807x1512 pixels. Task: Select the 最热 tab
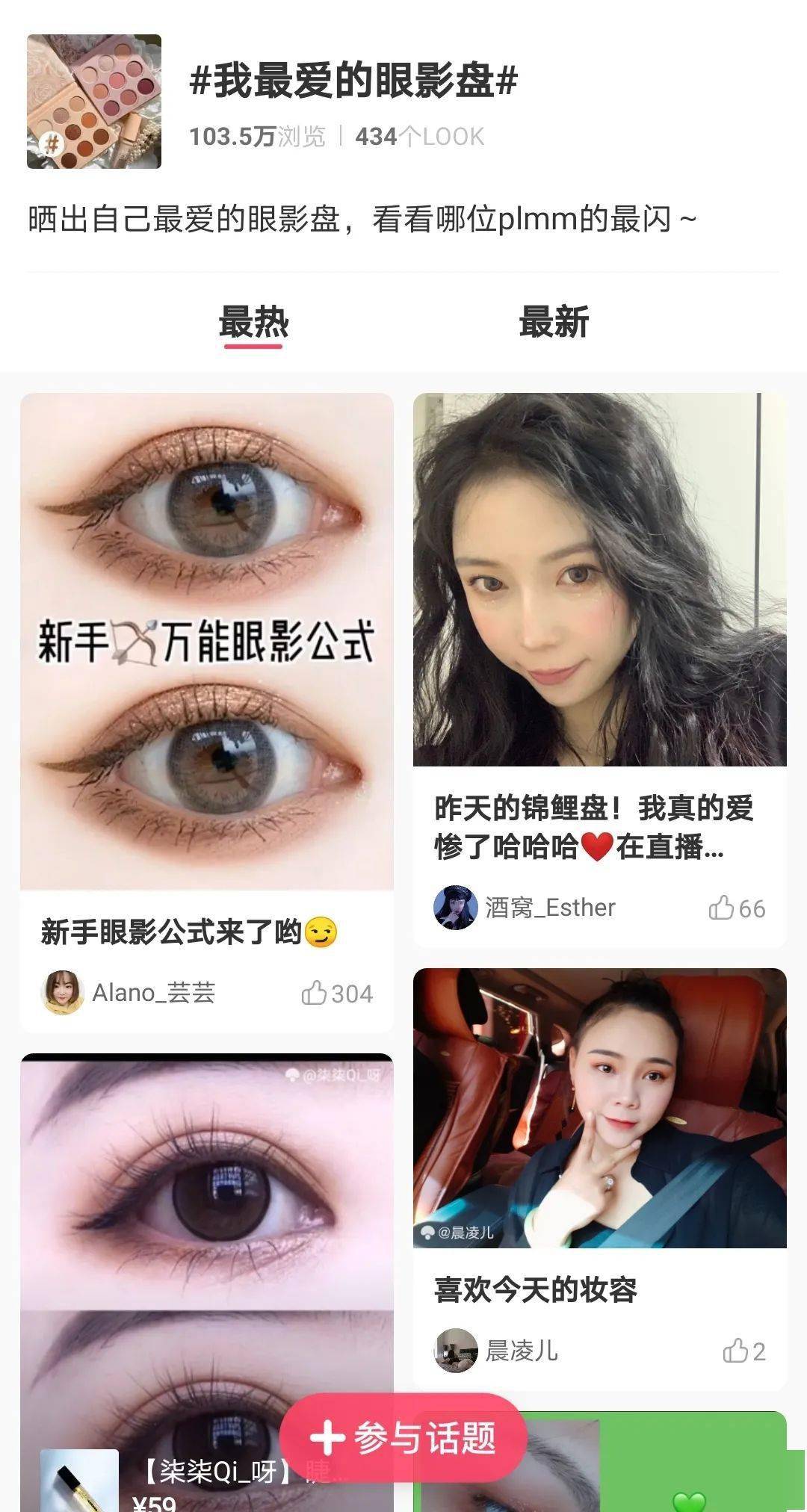(252, 323)
